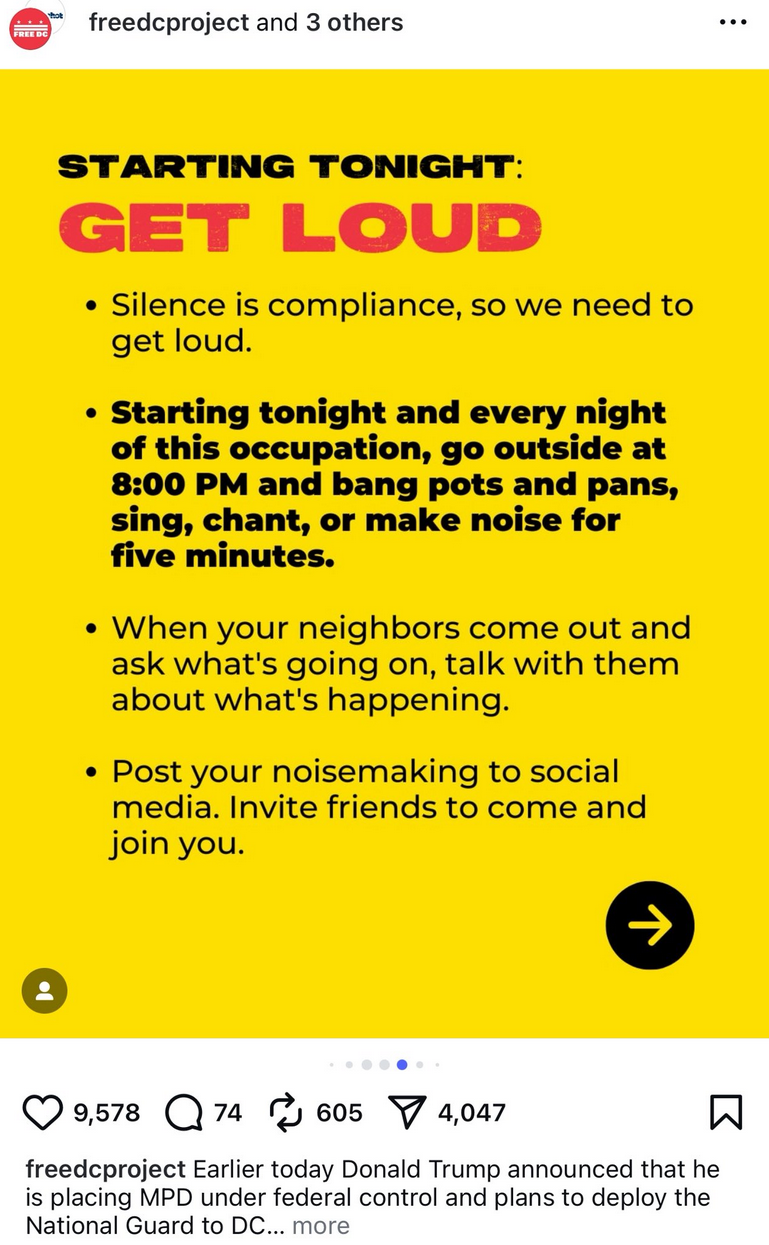This screenshot has height=1245, width=769.
Task: Share the post via the paper-plane icon
Action: 406,1112
